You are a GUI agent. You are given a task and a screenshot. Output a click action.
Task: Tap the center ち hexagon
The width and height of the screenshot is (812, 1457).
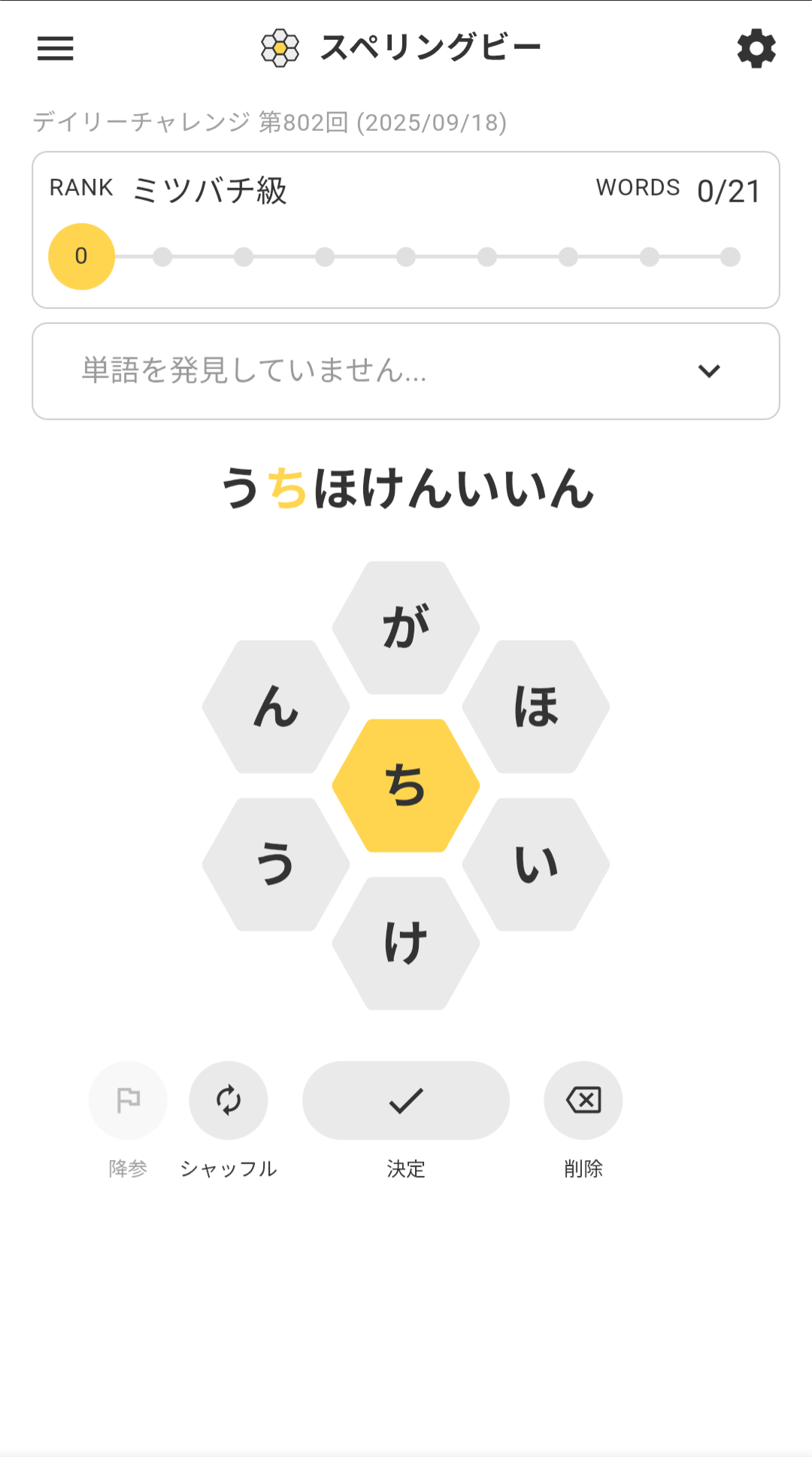(x=406, y=786)
